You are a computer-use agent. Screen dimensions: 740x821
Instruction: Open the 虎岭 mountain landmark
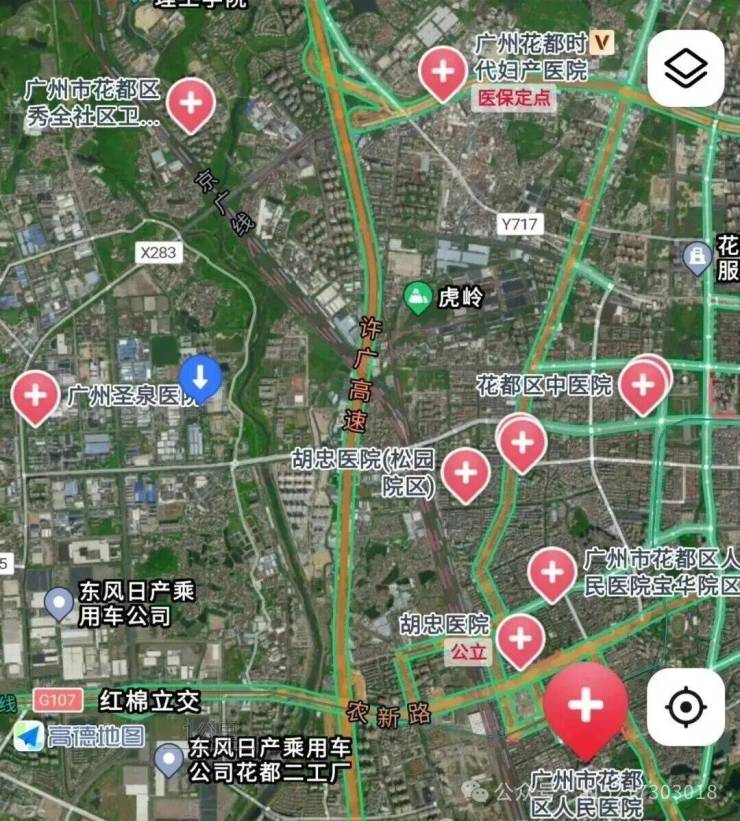pyautogui.click(x=418, y=296)
